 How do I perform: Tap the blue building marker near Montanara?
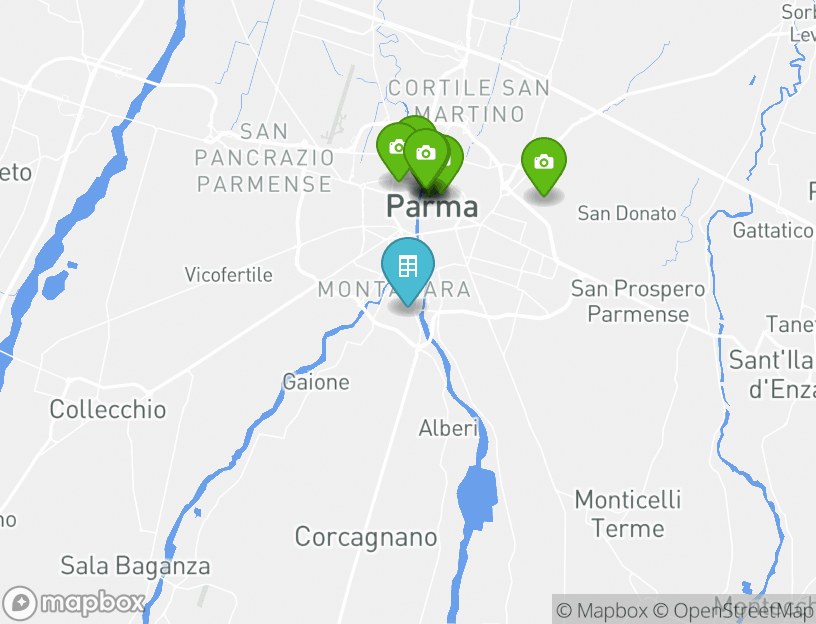[x=407, y=267]
